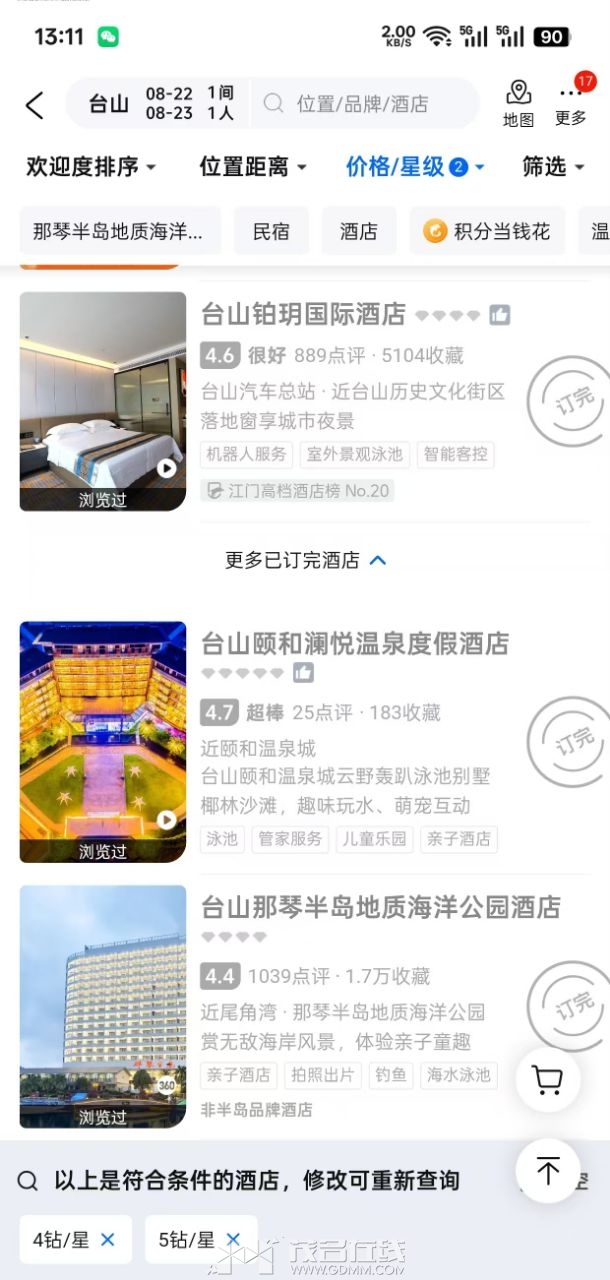Go back with the top-left arrow
Image resolution: width=610 pixels, height=1280 pixels.
pos(35,104)
